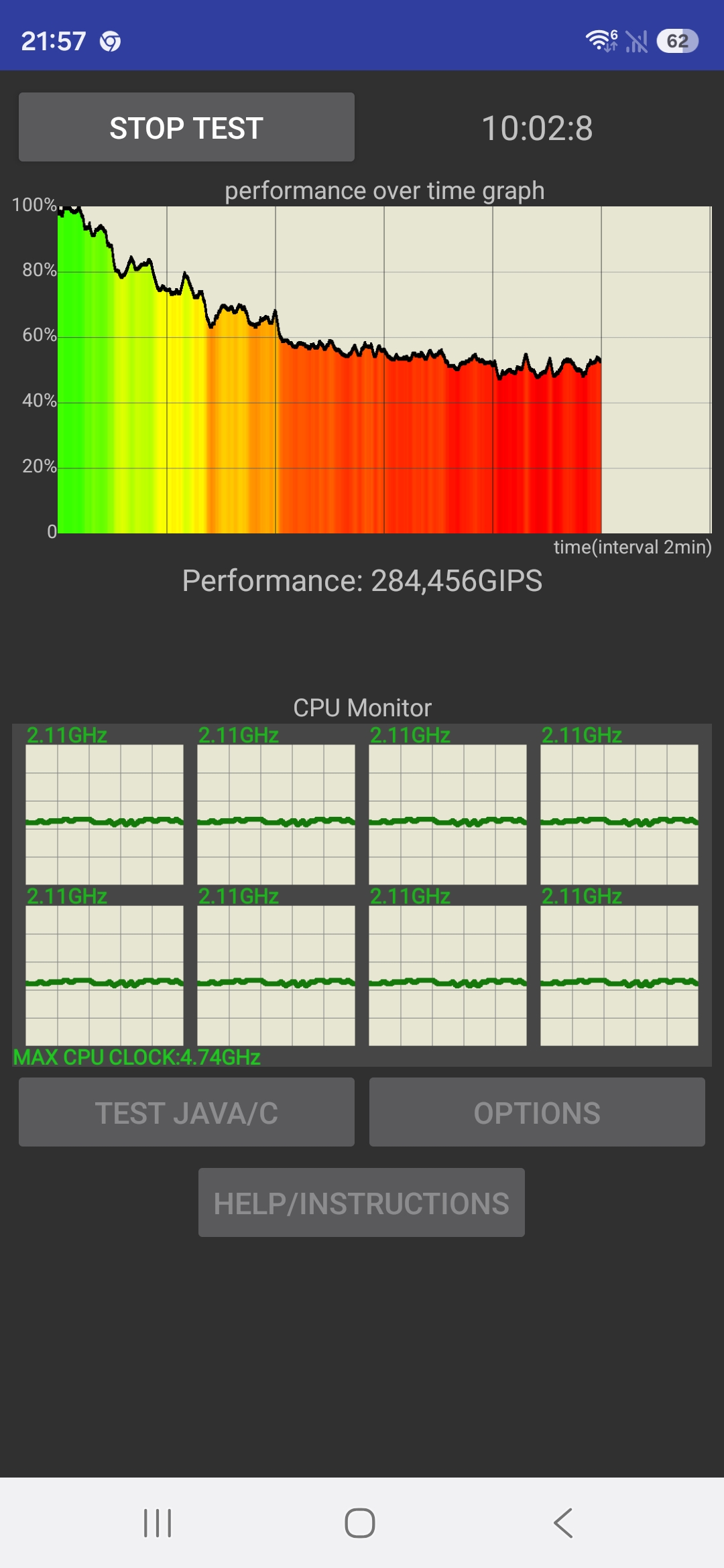Open HELP/INSTRUCTIONS
Image resolution: width=724 pixels, height=1568 pixels.
tap(361, 1203)
